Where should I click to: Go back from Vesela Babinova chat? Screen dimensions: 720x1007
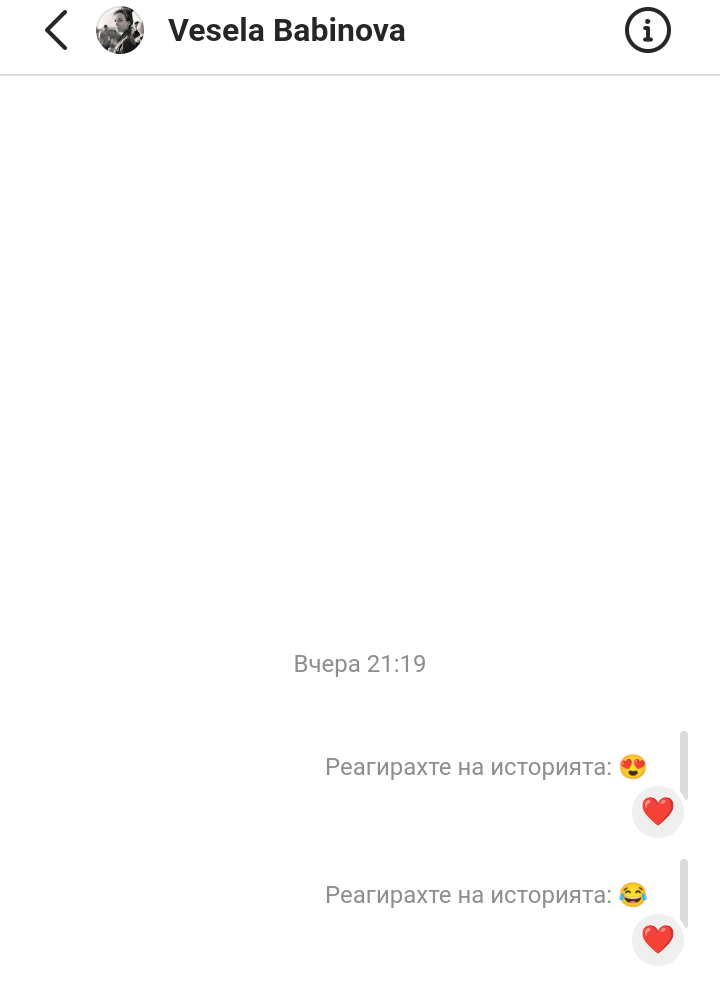56,31
